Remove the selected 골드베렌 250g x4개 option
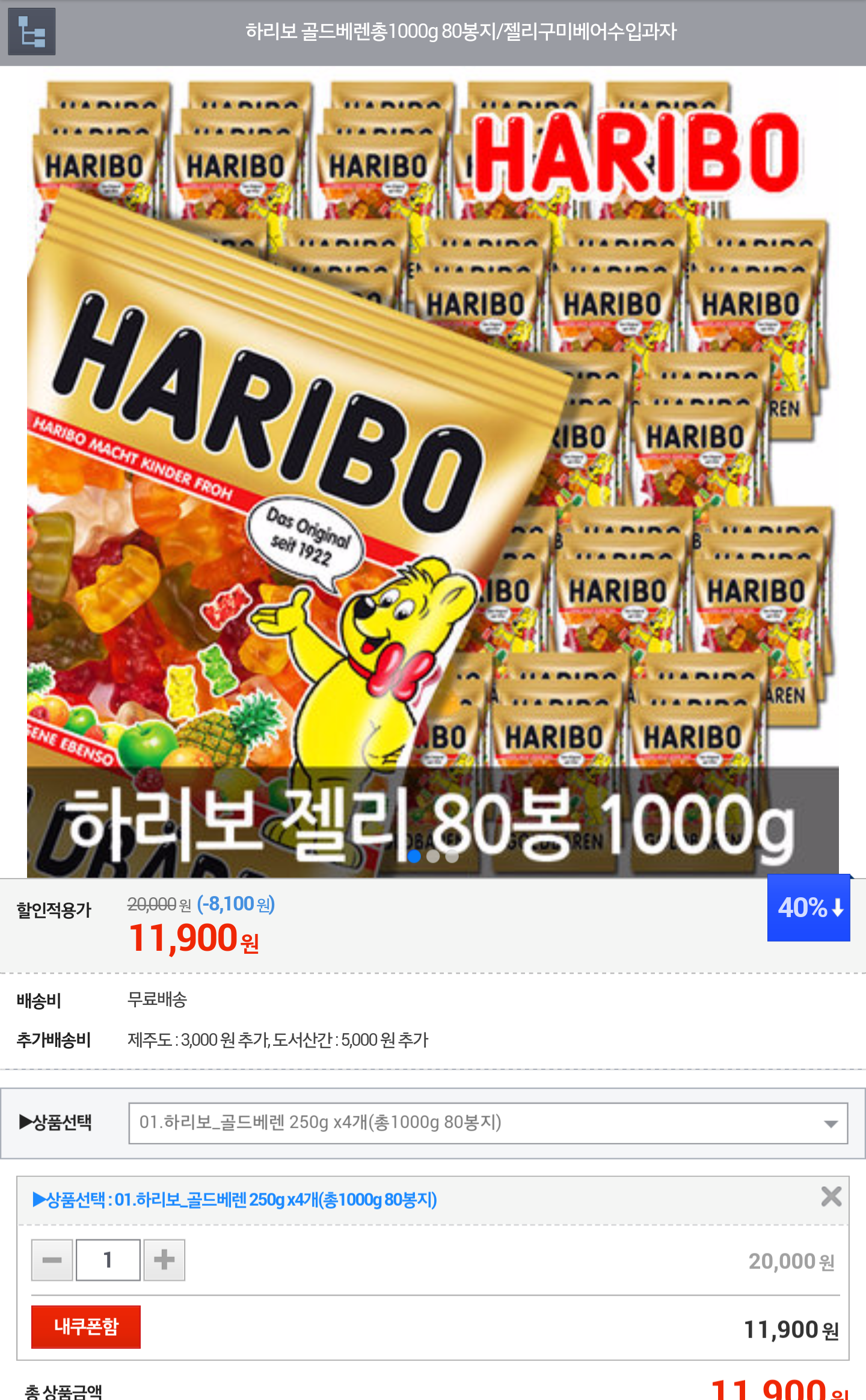 (831, 1197)
